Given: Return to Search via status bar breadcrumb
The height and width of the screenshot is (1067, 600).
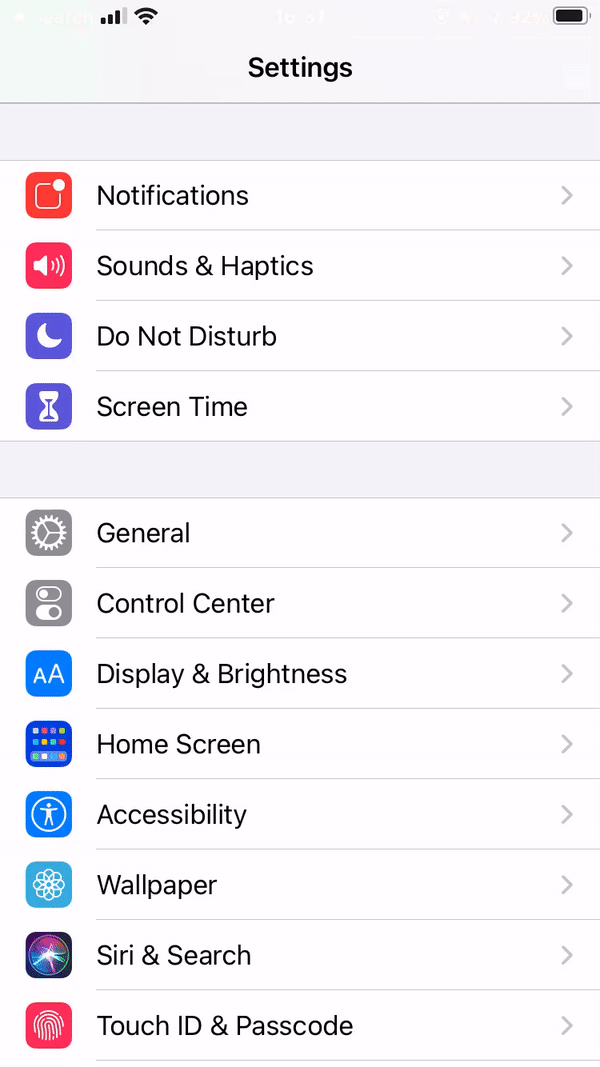Looking at the screenshot, I should (x=51, y=16).
